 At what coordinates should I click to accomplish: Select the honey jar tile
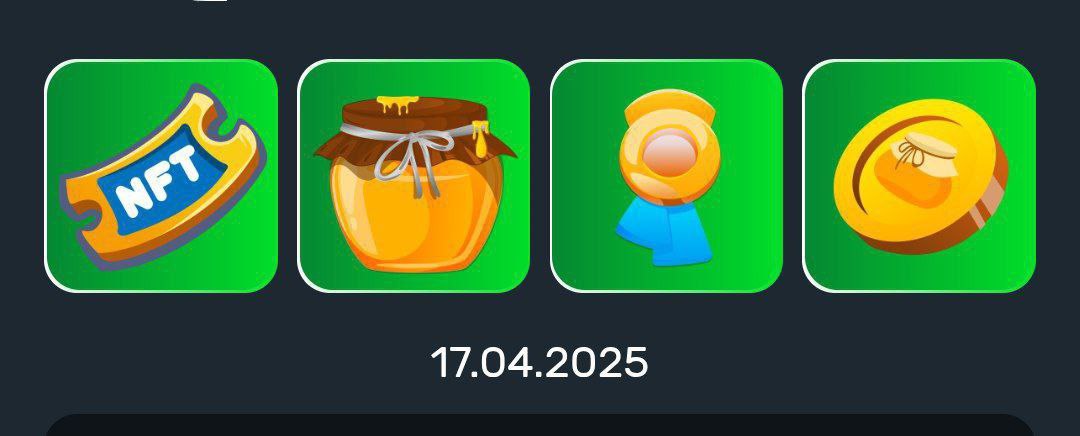point(414,176)
